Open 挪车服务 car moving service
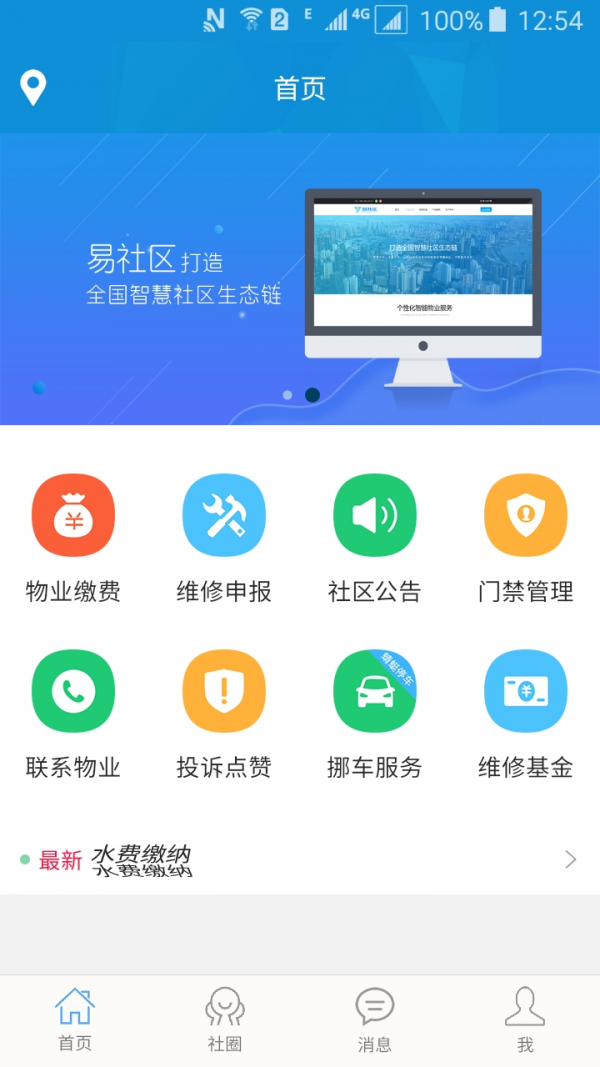This screenshot has height=1067, width=600. click(375, 715)
